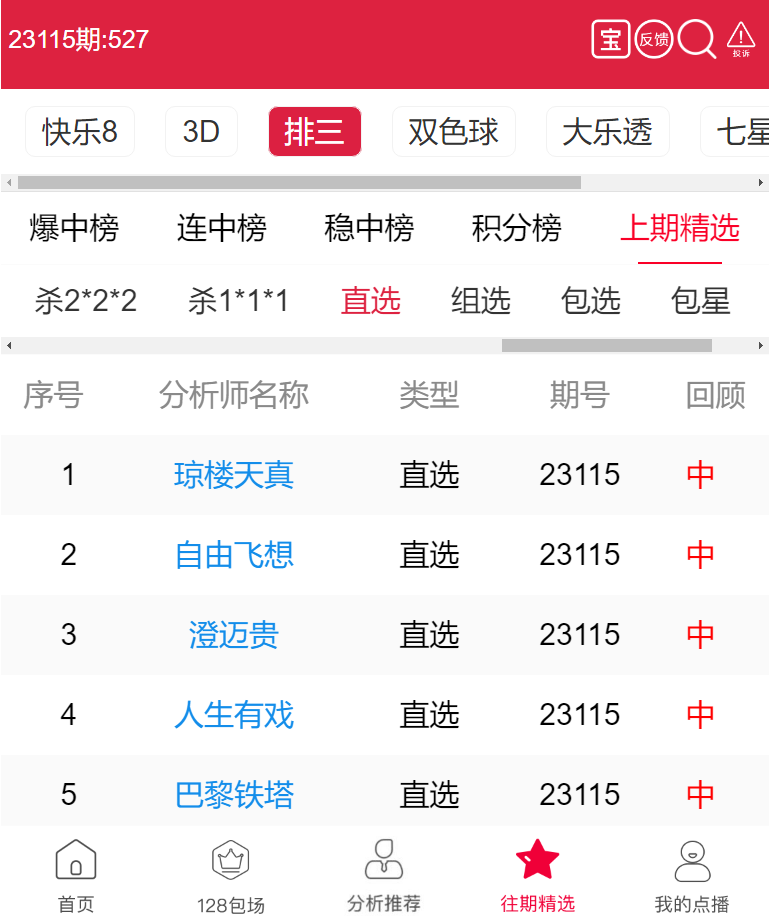Open the search magnifier icon
The width and height of the screenshot is (776, 919).
(697, 40)
